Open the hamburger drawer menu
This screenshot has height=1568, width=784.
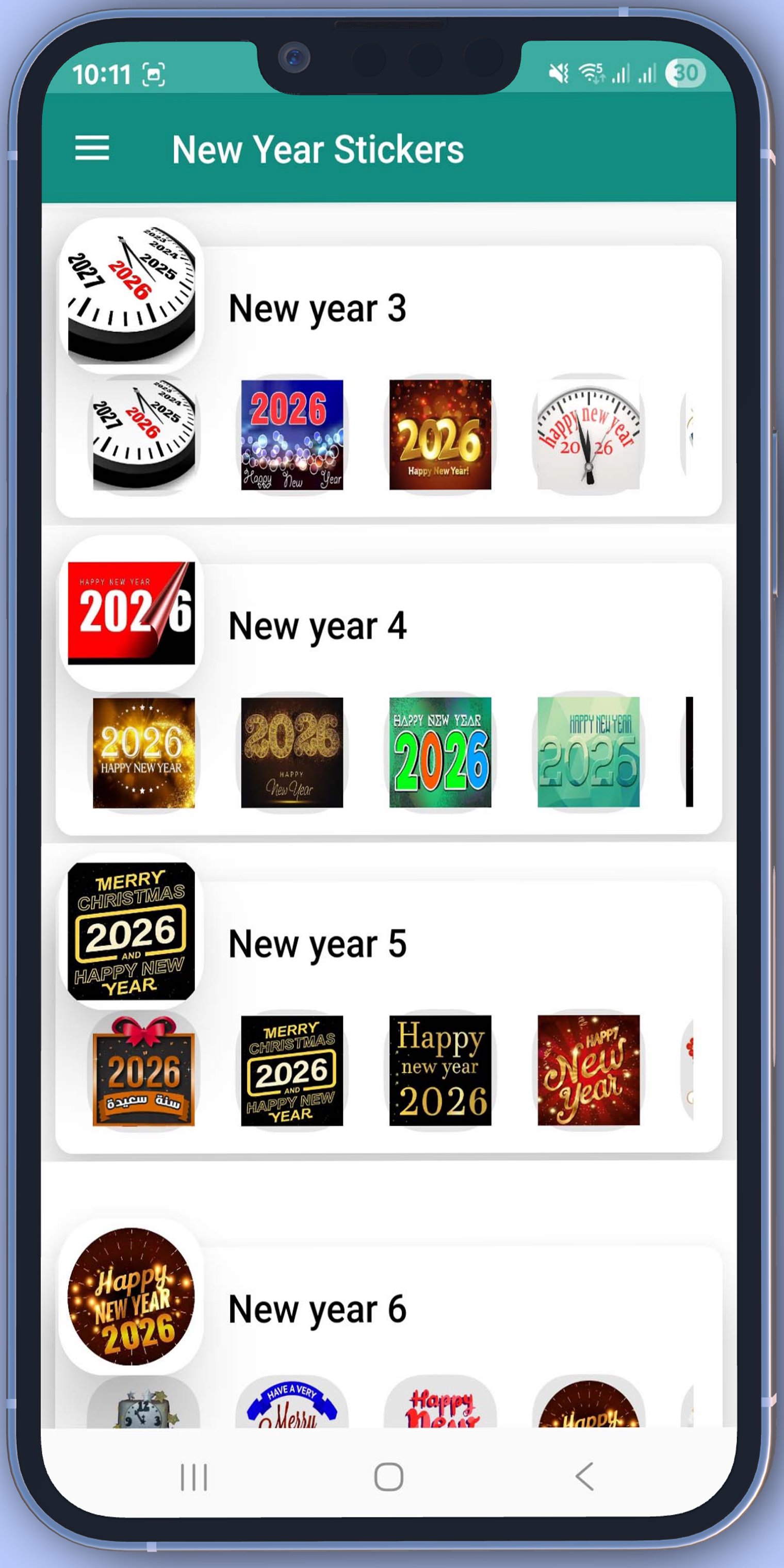tap(92, 148)
